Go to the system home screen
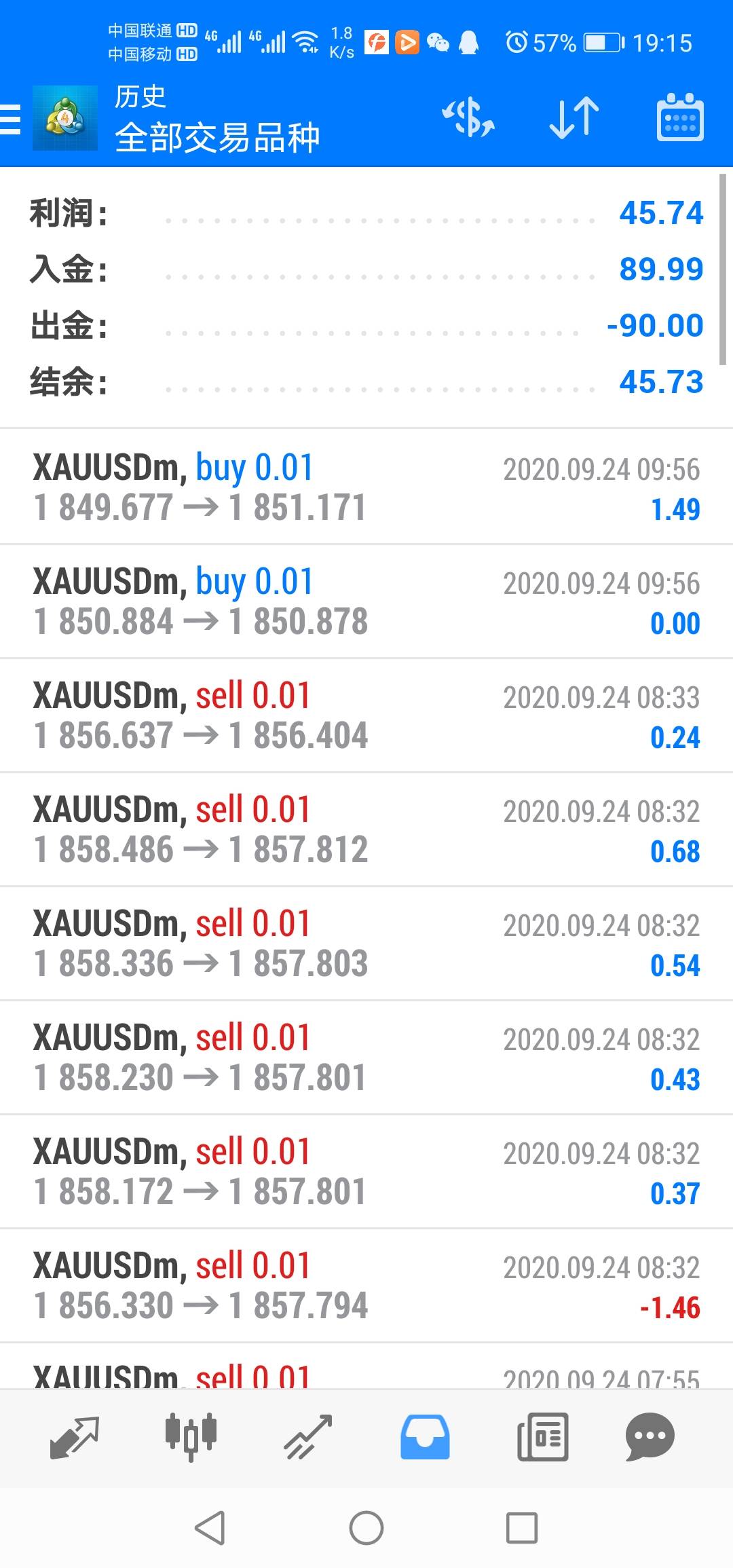Image resolution: width=733 pixels, height=1568 pixels. [x=366, y=1528]
